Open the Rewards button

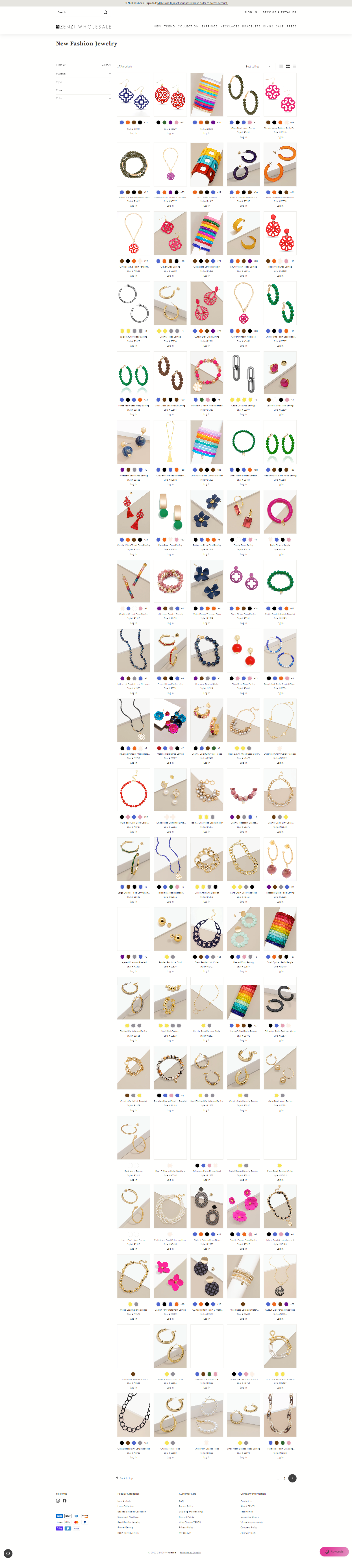tap(334, 1551)
